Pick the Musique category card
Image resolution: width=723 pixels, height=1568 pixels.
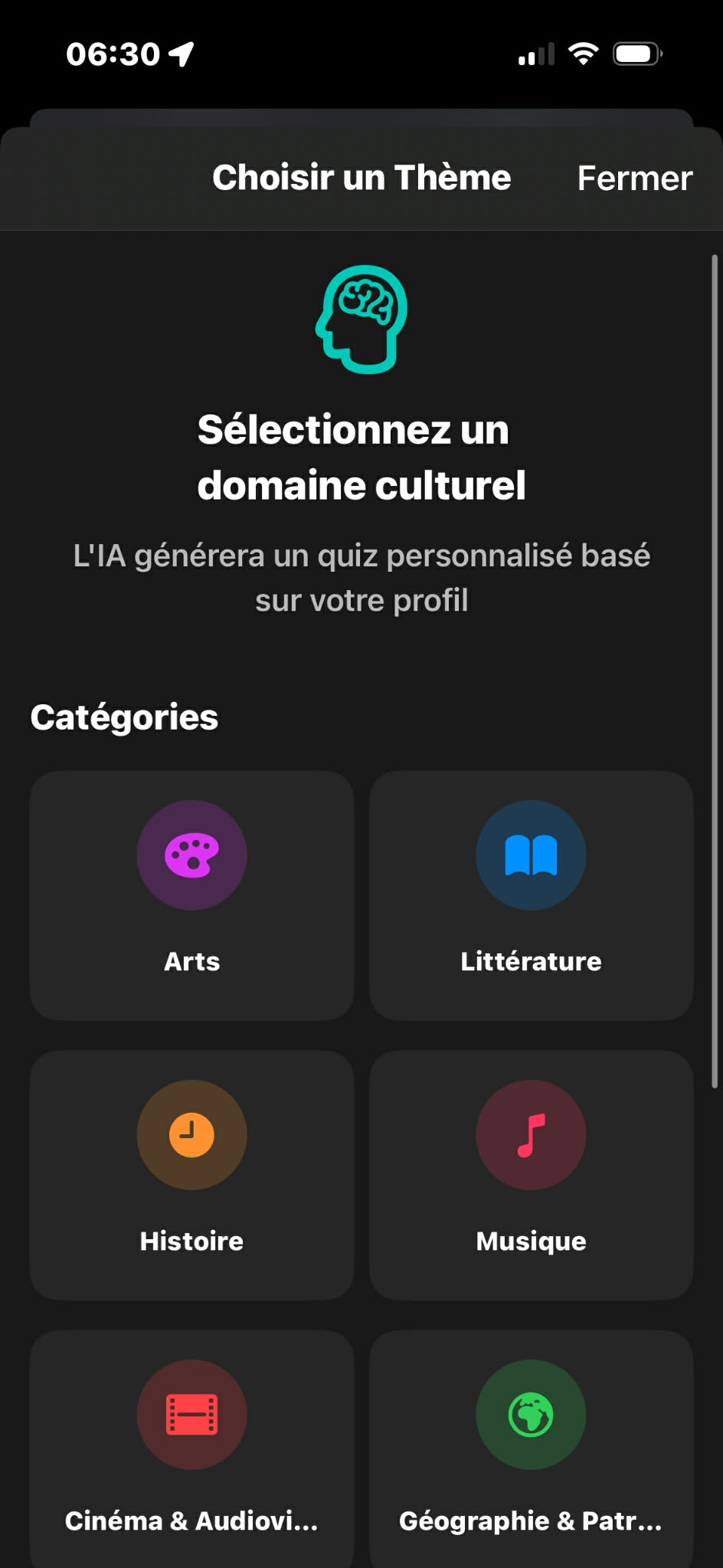coord(531,1174)
